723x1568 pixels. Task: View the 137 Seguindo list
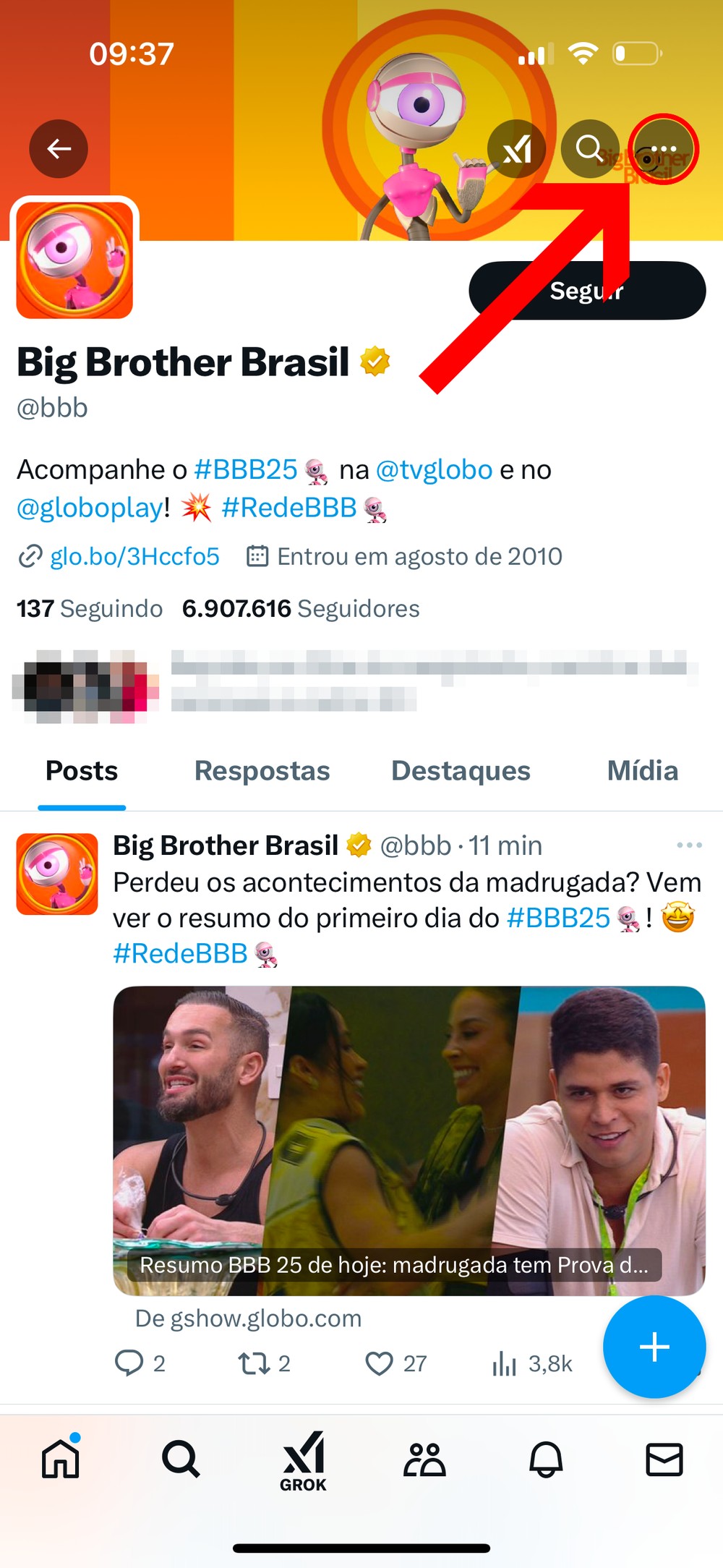tap(90, 609)
